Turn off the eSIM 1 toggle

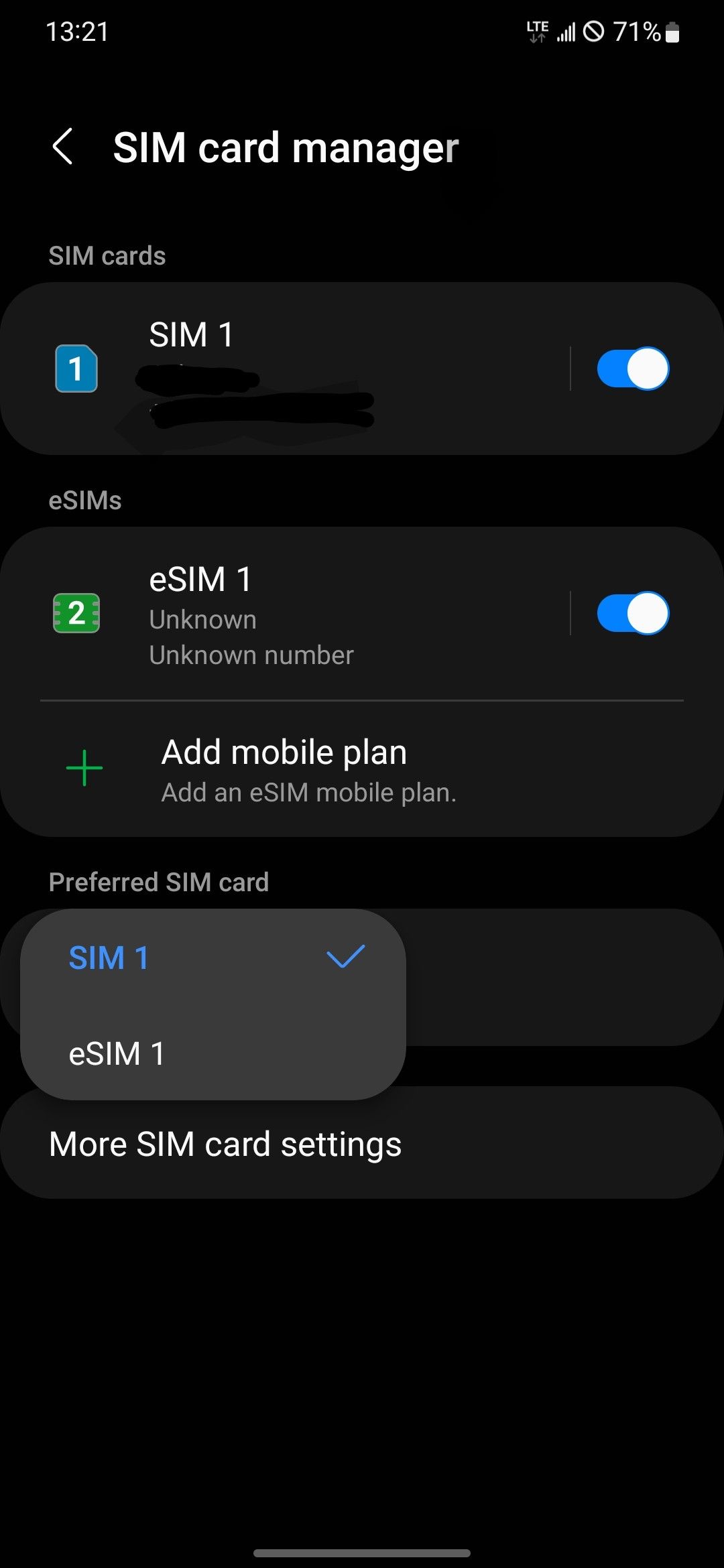click(x=633, y=612)
